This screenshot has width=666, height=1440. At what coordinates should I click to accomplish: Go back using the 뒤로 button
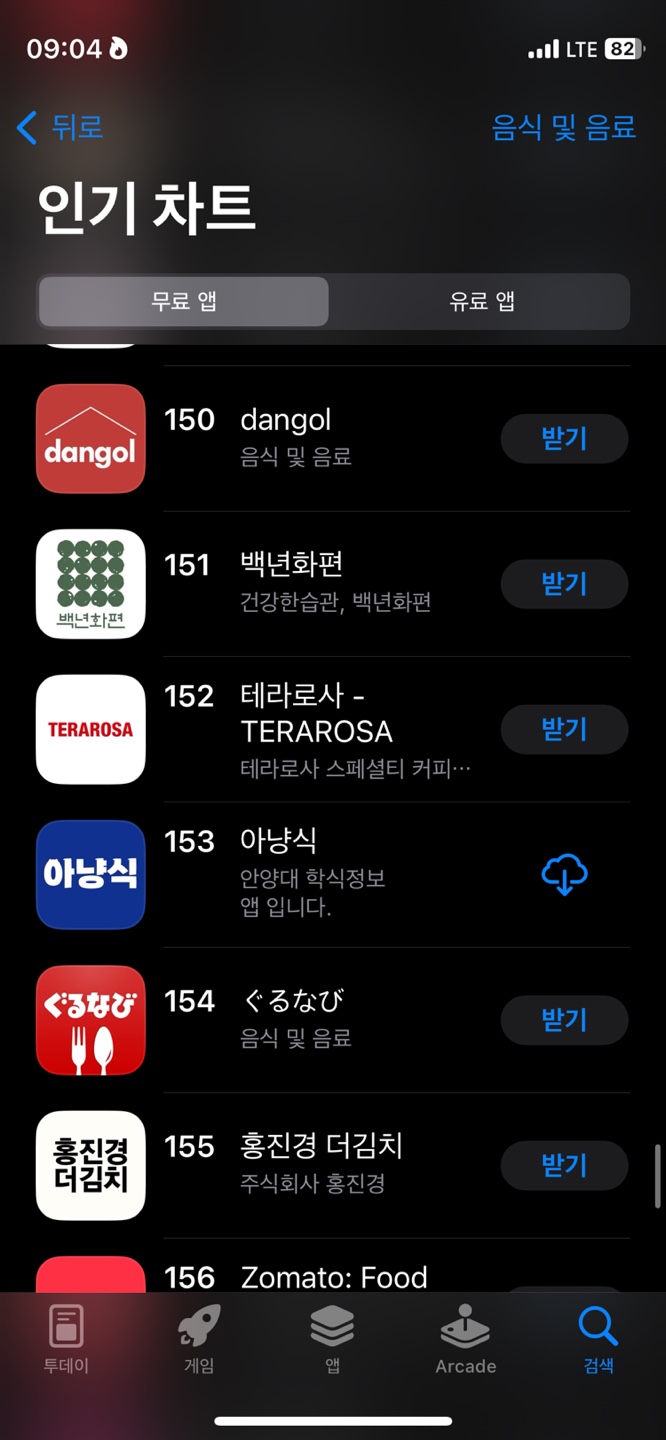[61, 128]
